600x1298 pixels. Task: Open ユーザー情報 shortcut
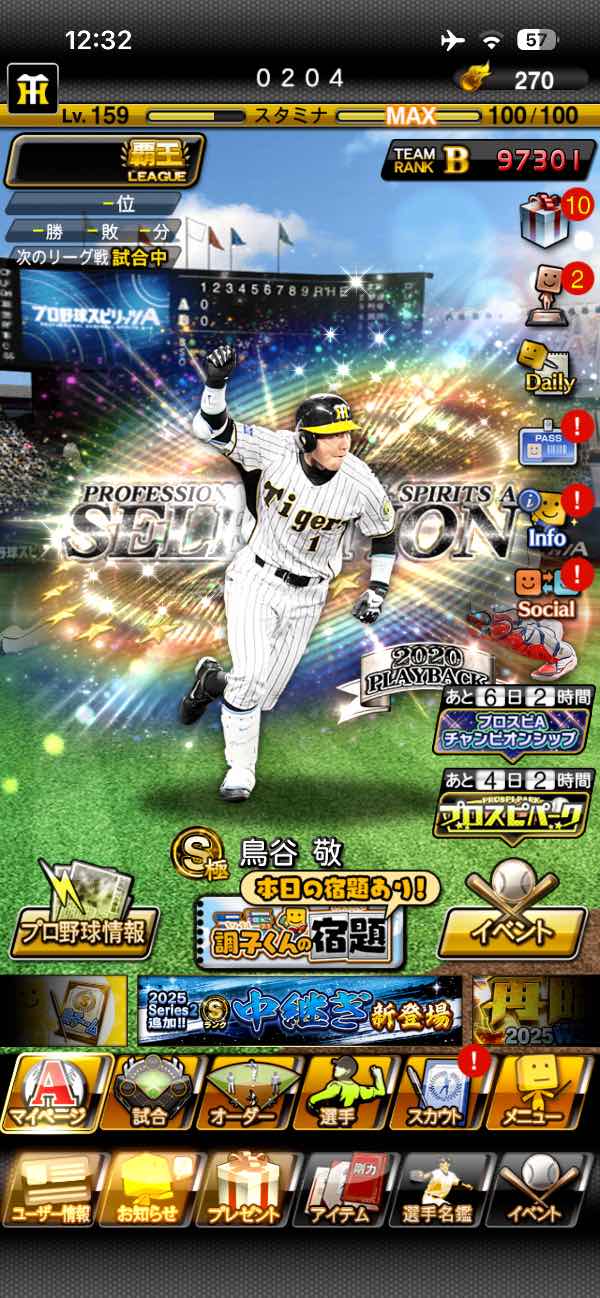tap(51, 1189)
